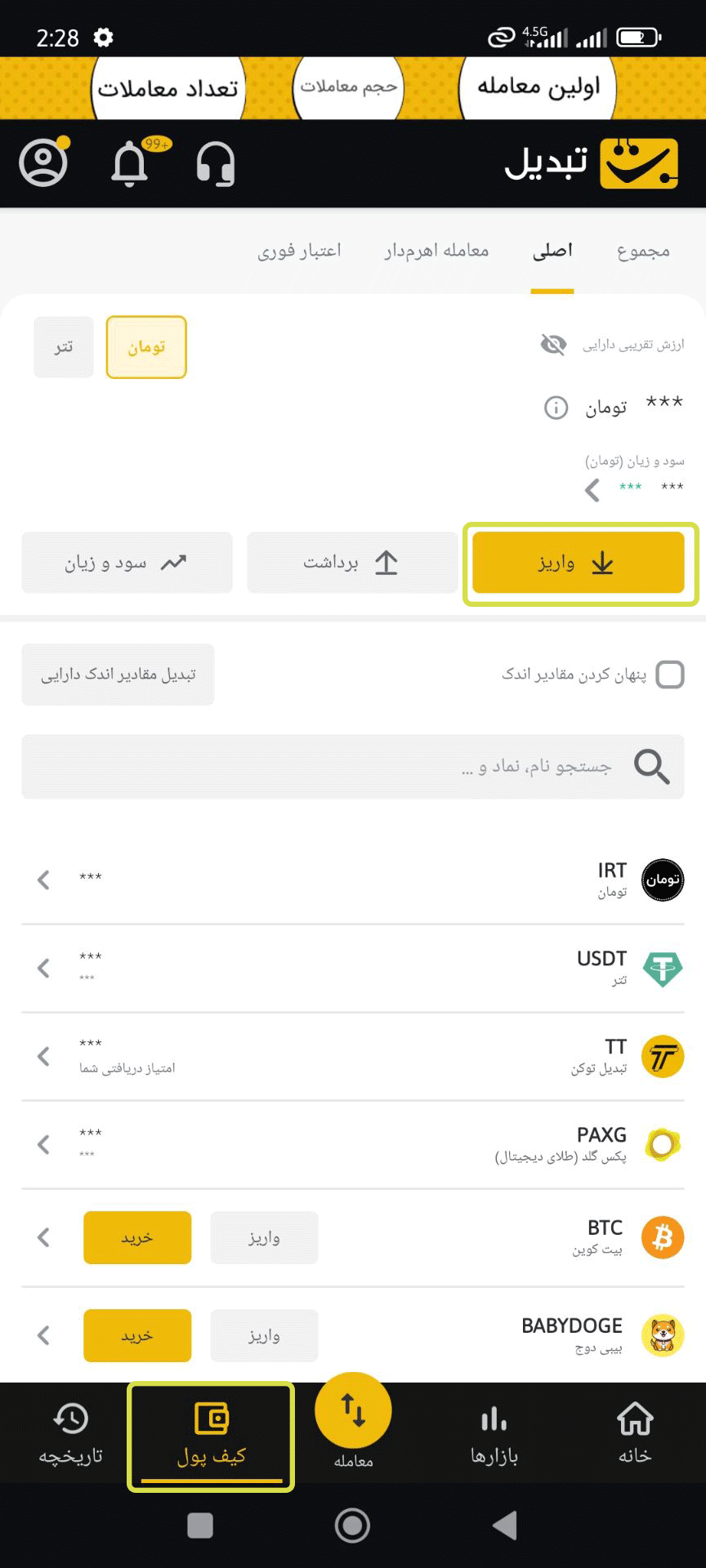The width and height of the screenshot is (706, 1568).
Task: Tap تبدیل مقادیر اندک دارایی button
Action: [118, 675]
